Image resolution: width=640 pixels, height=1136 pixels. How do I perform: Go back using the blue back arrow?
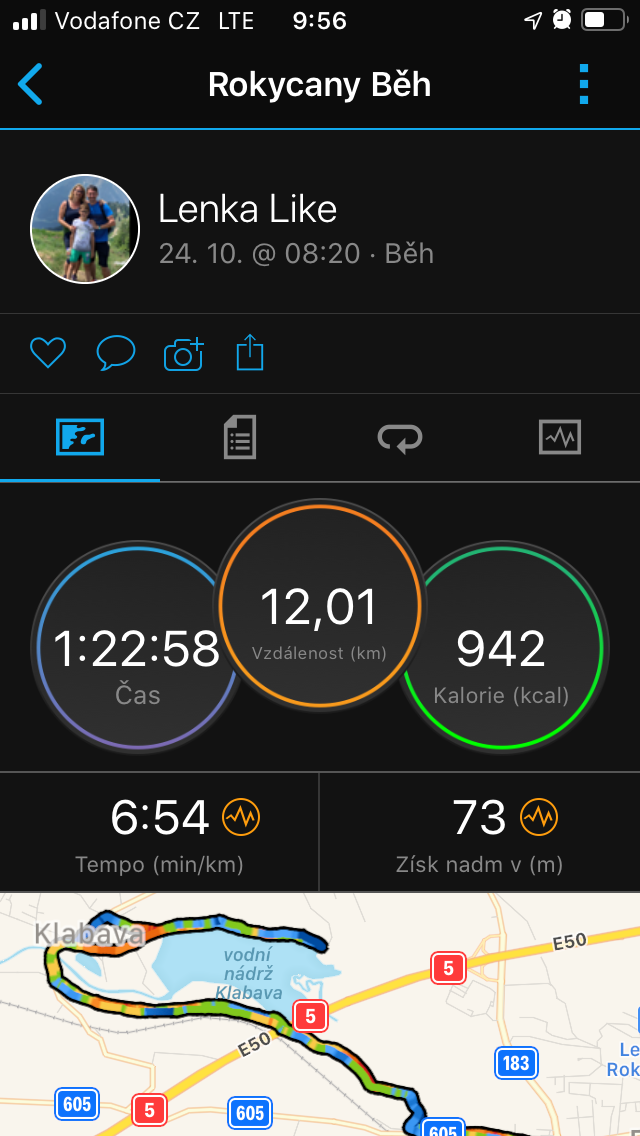30,84
